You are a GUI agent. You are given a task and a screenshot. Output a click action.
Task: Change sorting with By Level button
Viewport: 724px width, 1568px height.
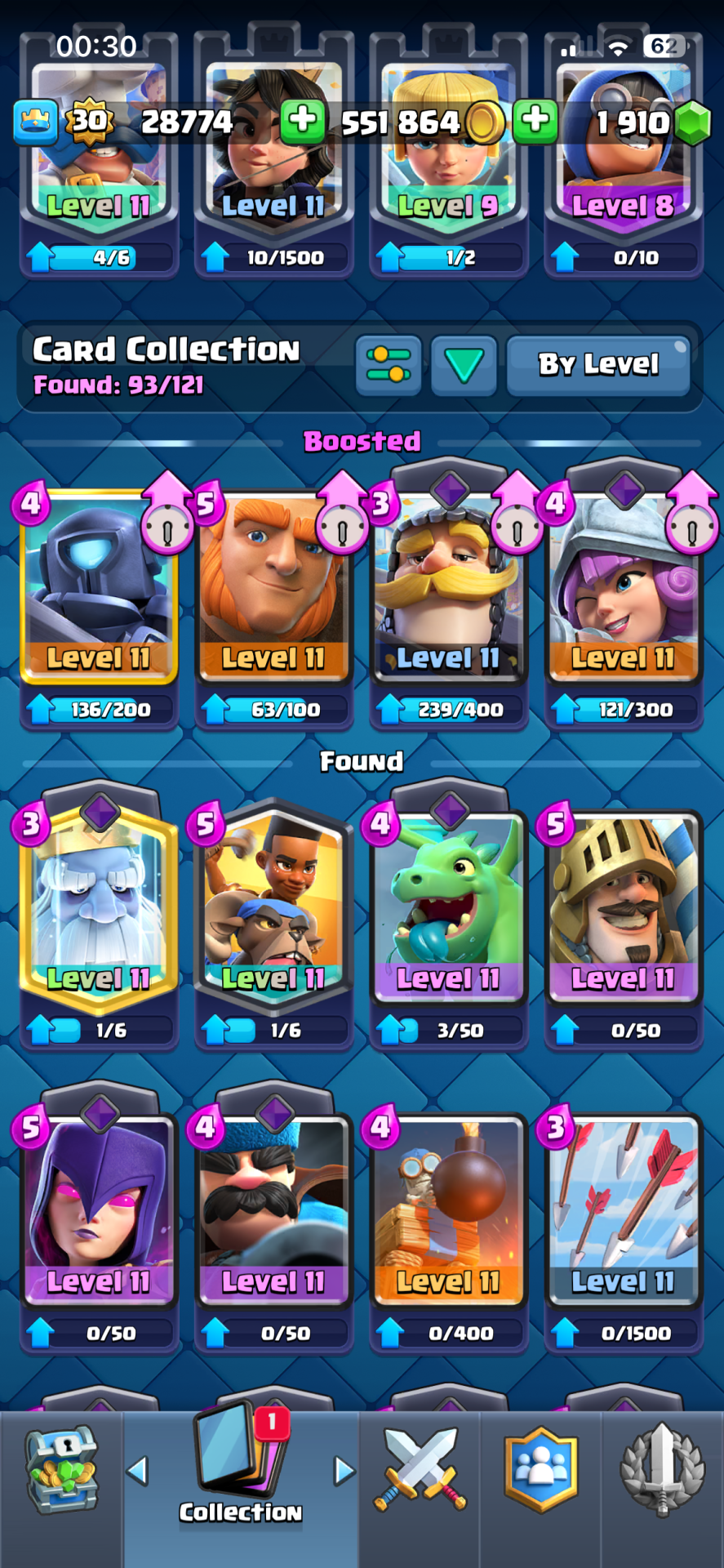(x=598, y=364)
